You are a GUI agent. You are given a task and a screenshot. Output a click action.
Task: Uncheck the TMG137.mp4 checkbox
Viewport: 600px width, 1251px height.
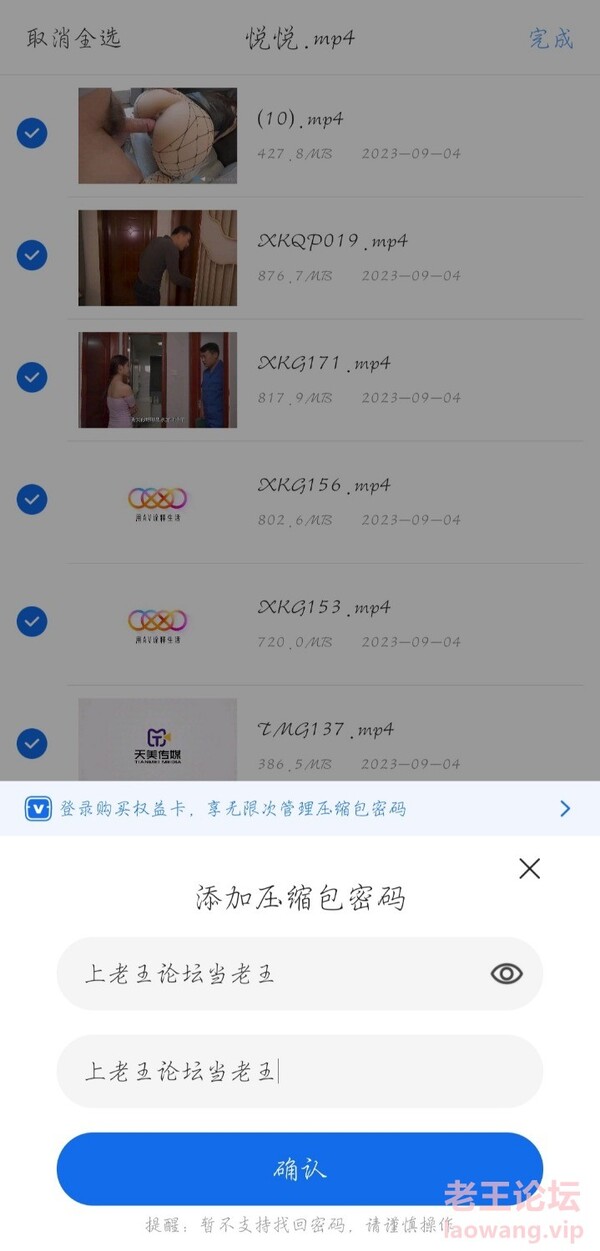pyautogui.click(x=32, y=743)
